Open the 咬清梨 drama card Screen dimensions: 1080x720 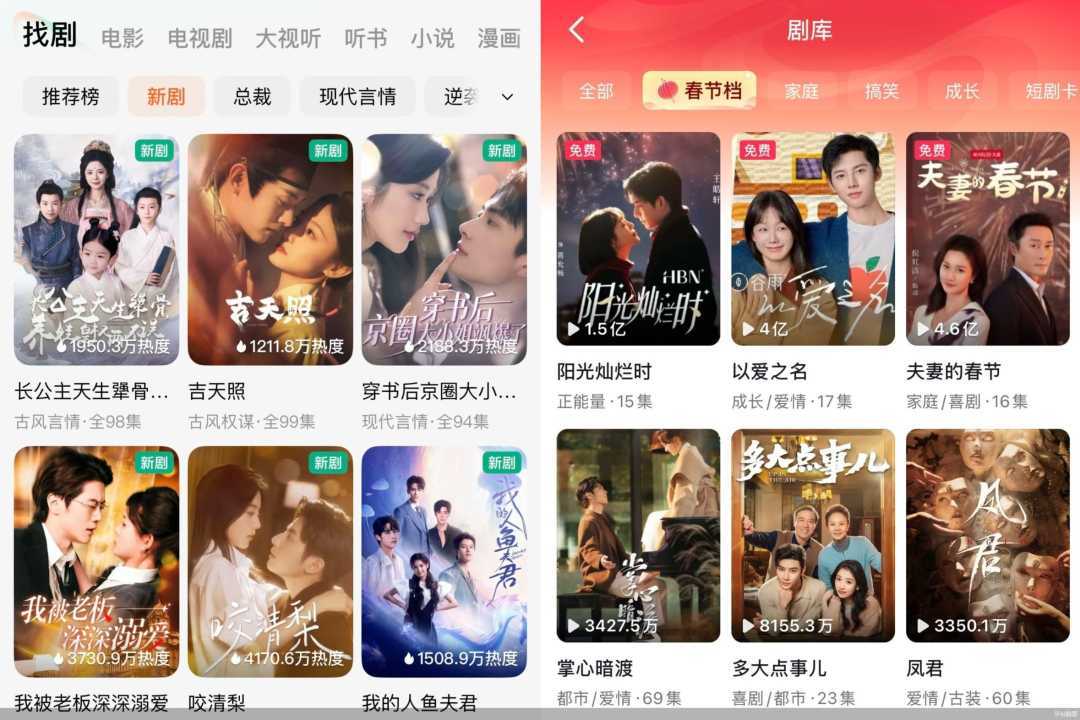(270, 561)
